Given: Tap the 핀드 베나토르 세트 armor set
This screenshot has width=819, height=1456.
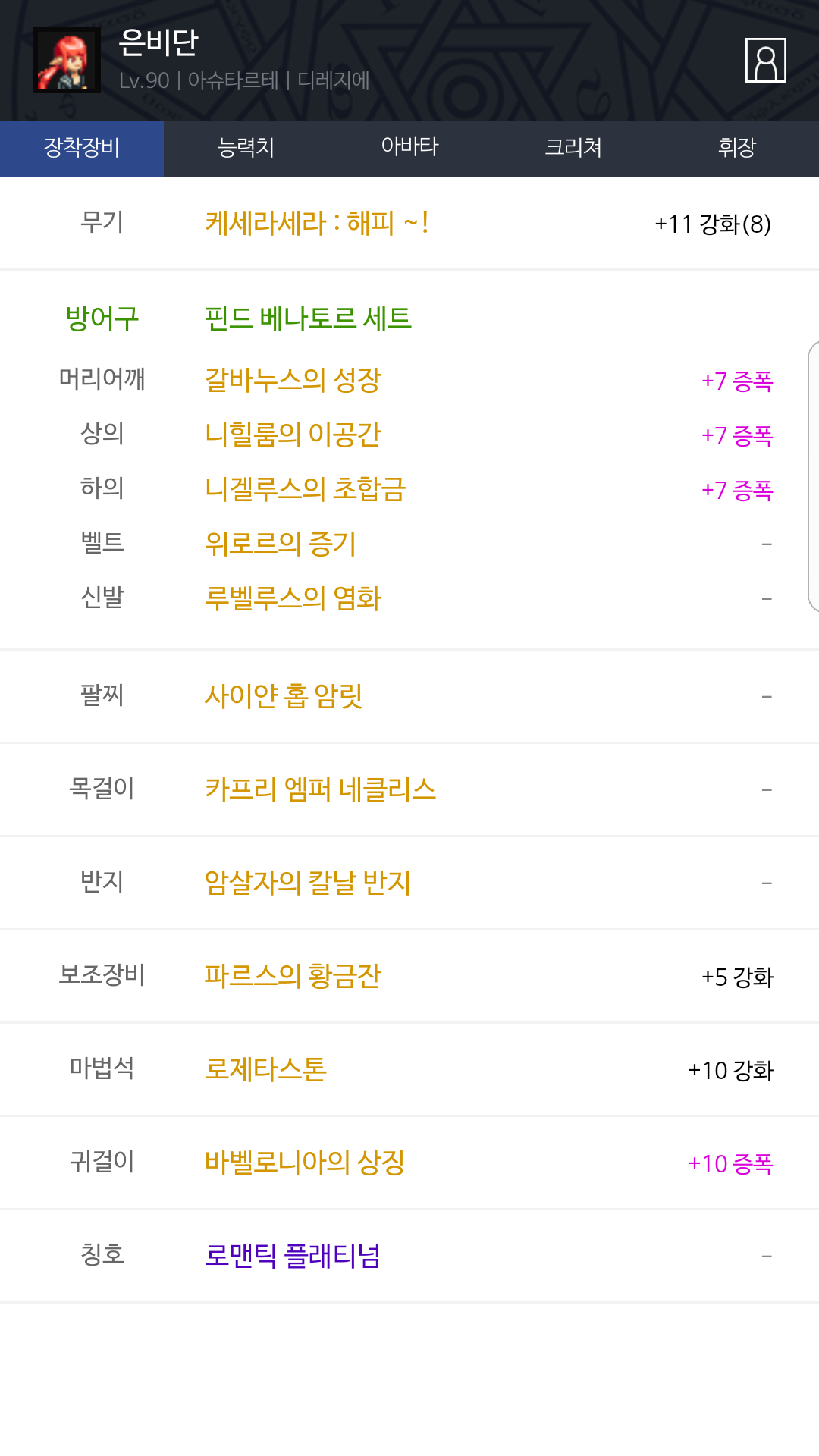Looking at the screenshot, I should [308, 318].
